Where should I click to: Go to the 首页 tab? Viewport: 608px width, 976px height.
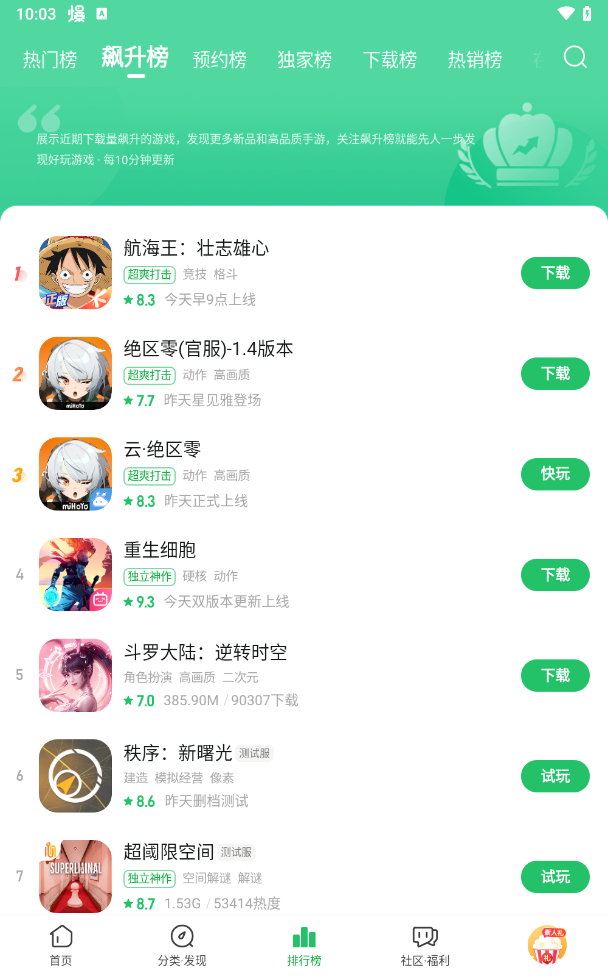61,945
